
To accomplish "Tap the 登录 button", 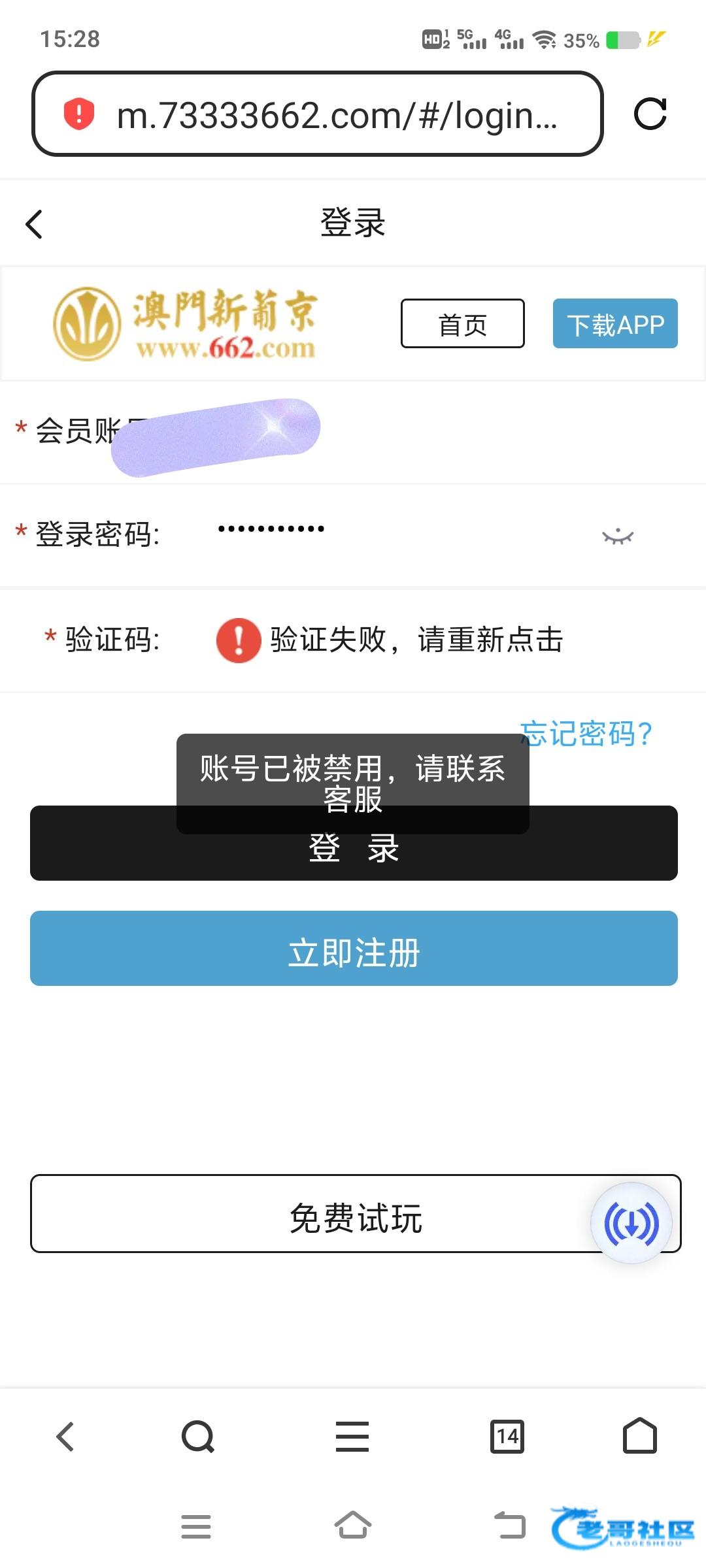I will click(x=353, y=856).
